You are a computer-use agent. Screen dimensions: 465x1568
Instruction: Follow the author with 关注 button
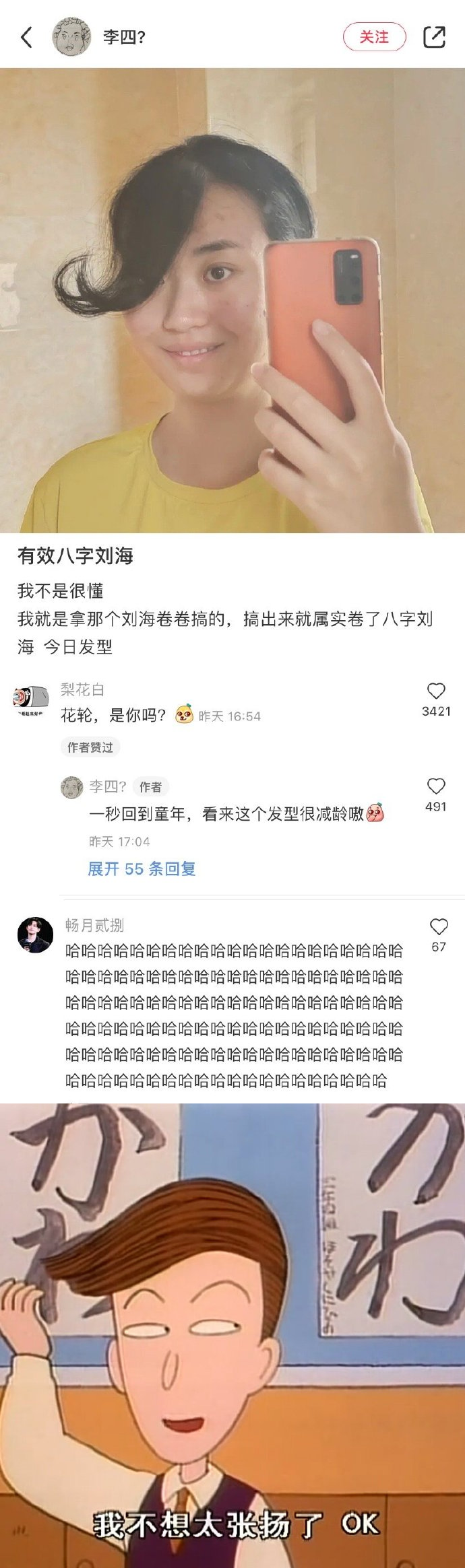tap(375, 37)
